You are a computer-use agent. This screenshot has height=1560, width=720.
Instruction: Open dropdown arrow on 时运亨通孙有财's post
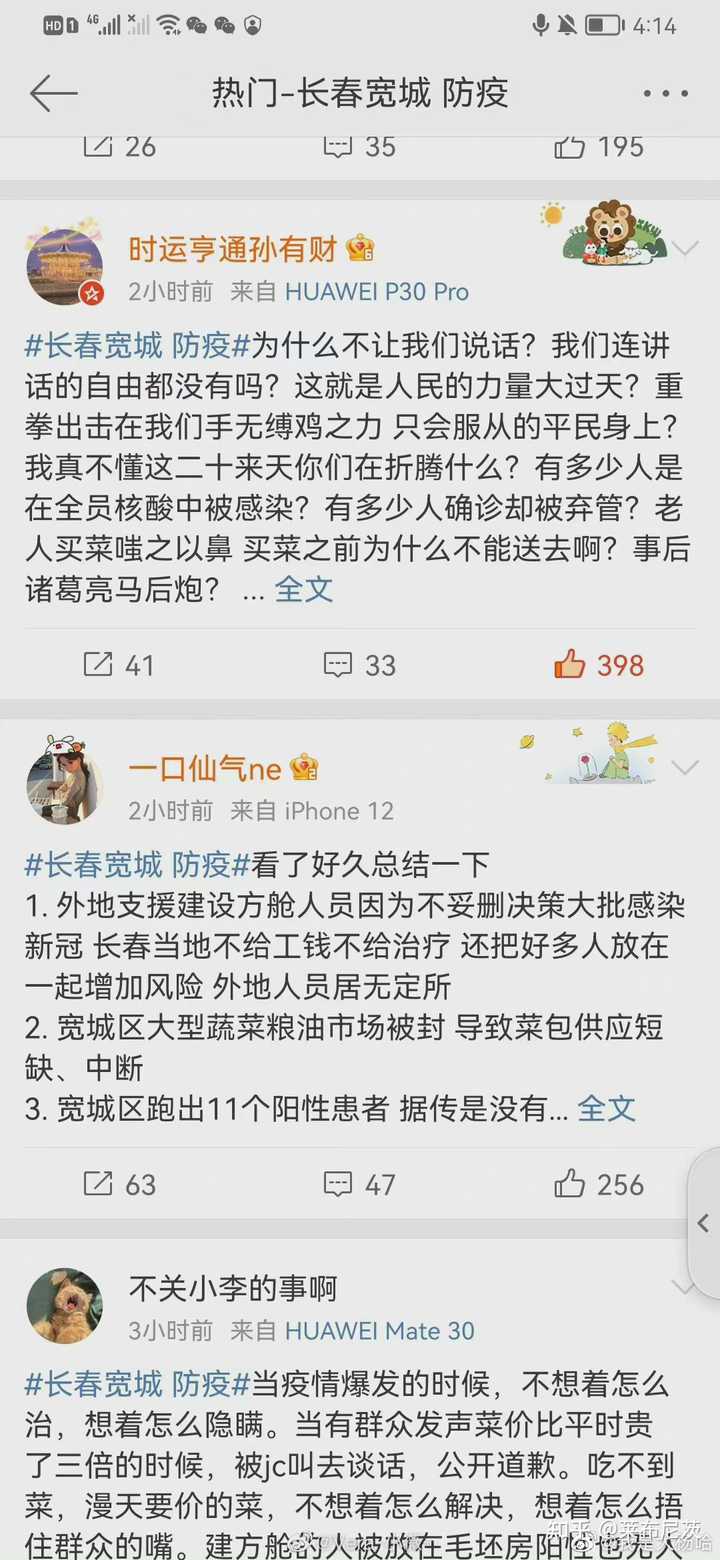(x=686, y=248)
